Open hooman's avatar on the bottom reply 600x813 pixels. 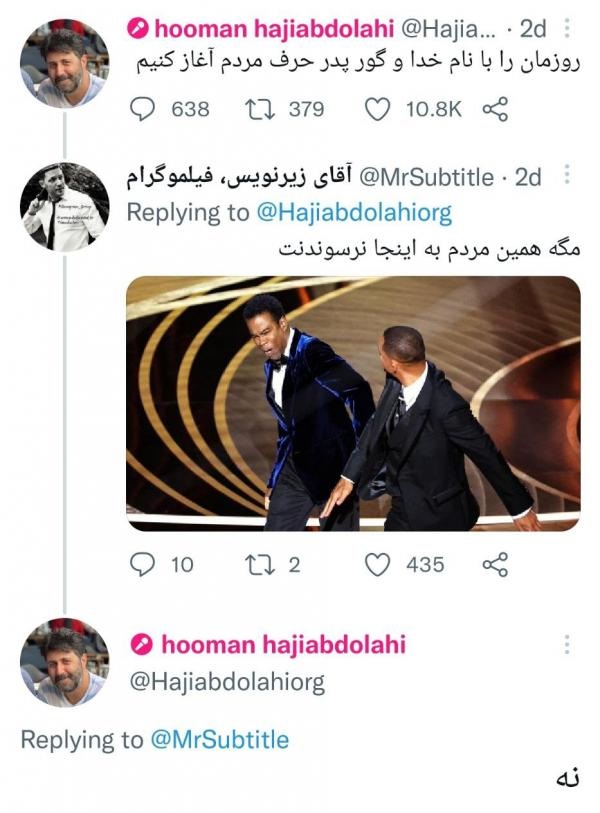point(64,663)
